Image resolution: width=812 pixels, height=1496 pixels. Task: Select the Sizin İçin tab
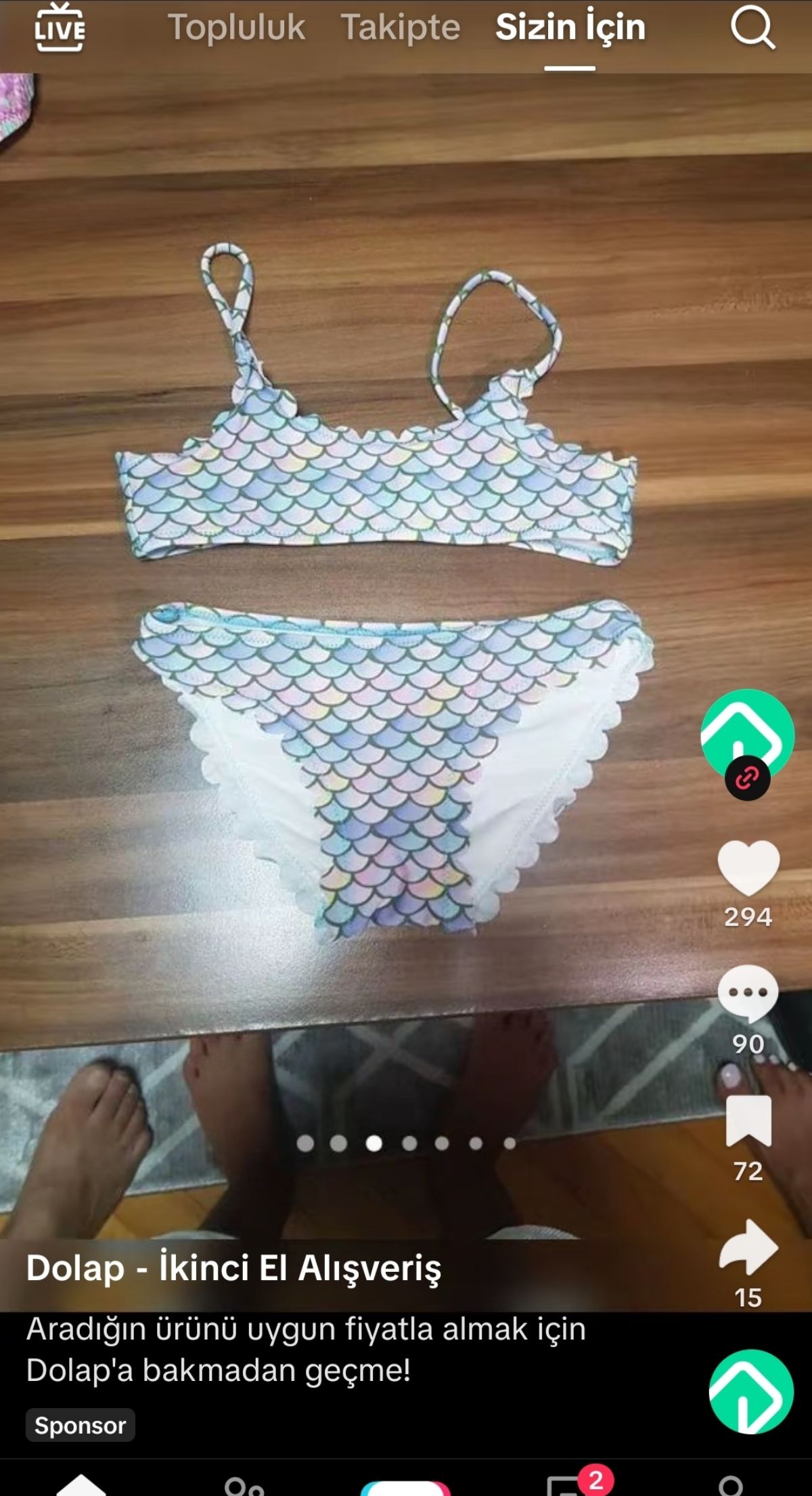point(570,27)
